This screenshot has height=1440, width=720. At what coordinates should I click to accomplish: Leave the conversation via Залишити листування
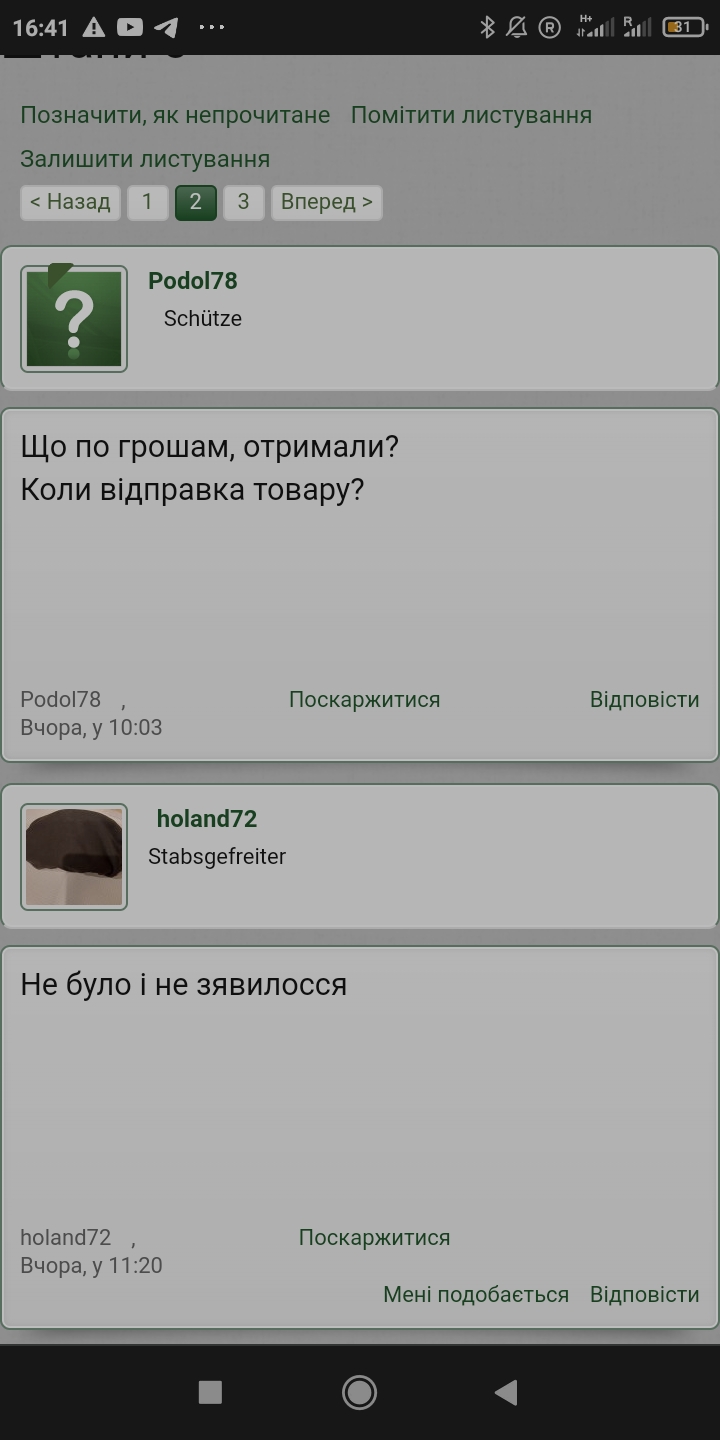pos(145,159)
